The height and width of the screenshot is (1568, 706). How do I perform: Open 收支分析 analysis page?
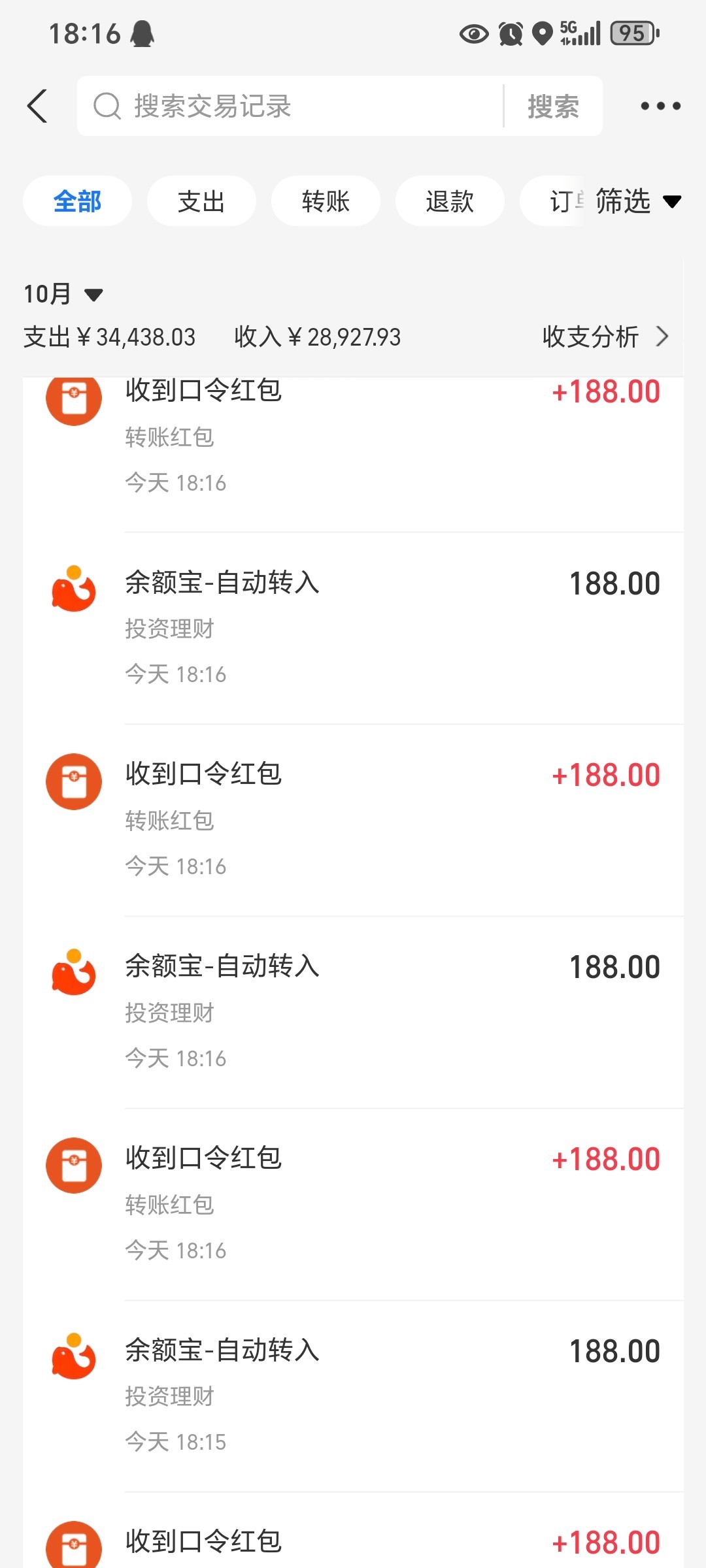click(x=605, y=337)
